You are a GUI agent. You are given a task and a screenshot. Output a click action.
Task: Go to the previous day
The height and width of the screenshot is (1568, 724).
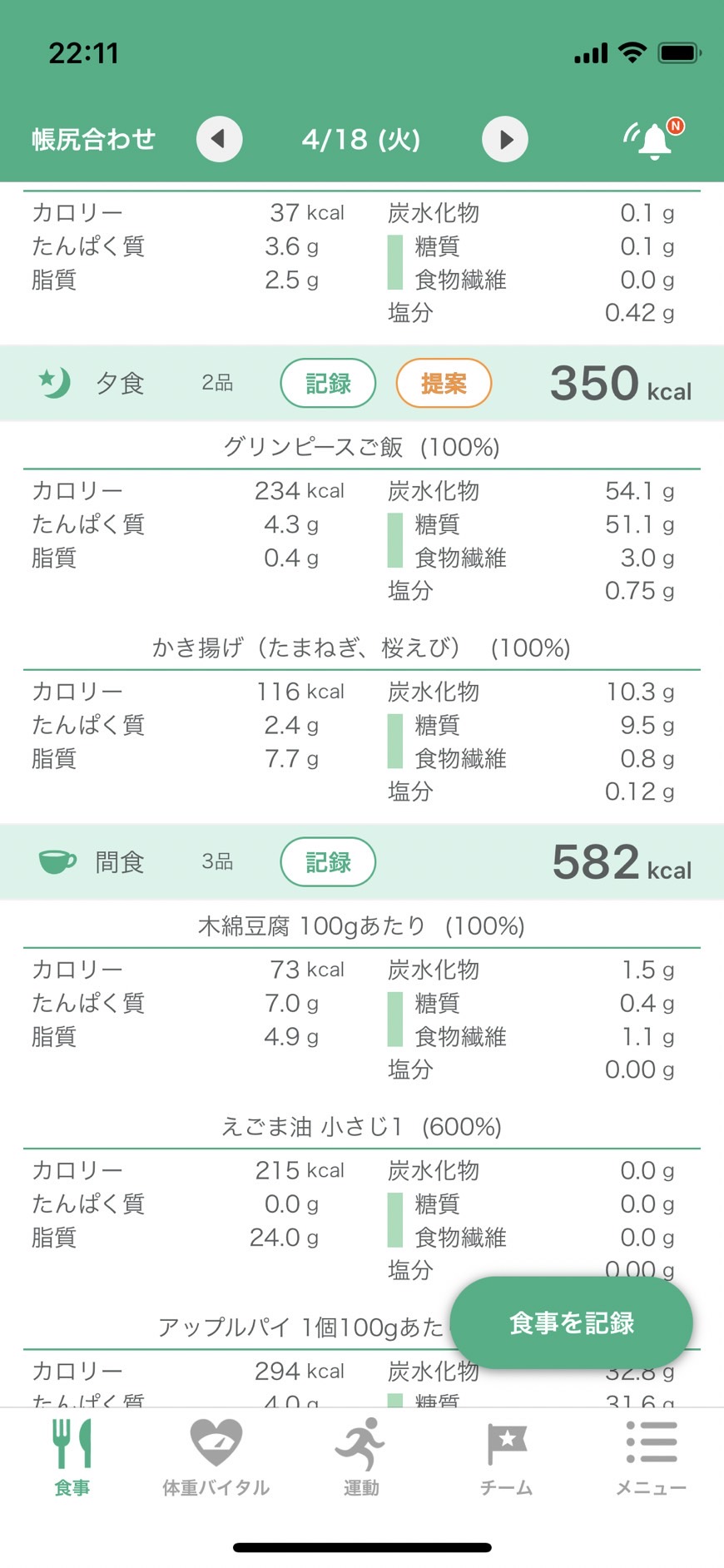click(x=219, y=139)
